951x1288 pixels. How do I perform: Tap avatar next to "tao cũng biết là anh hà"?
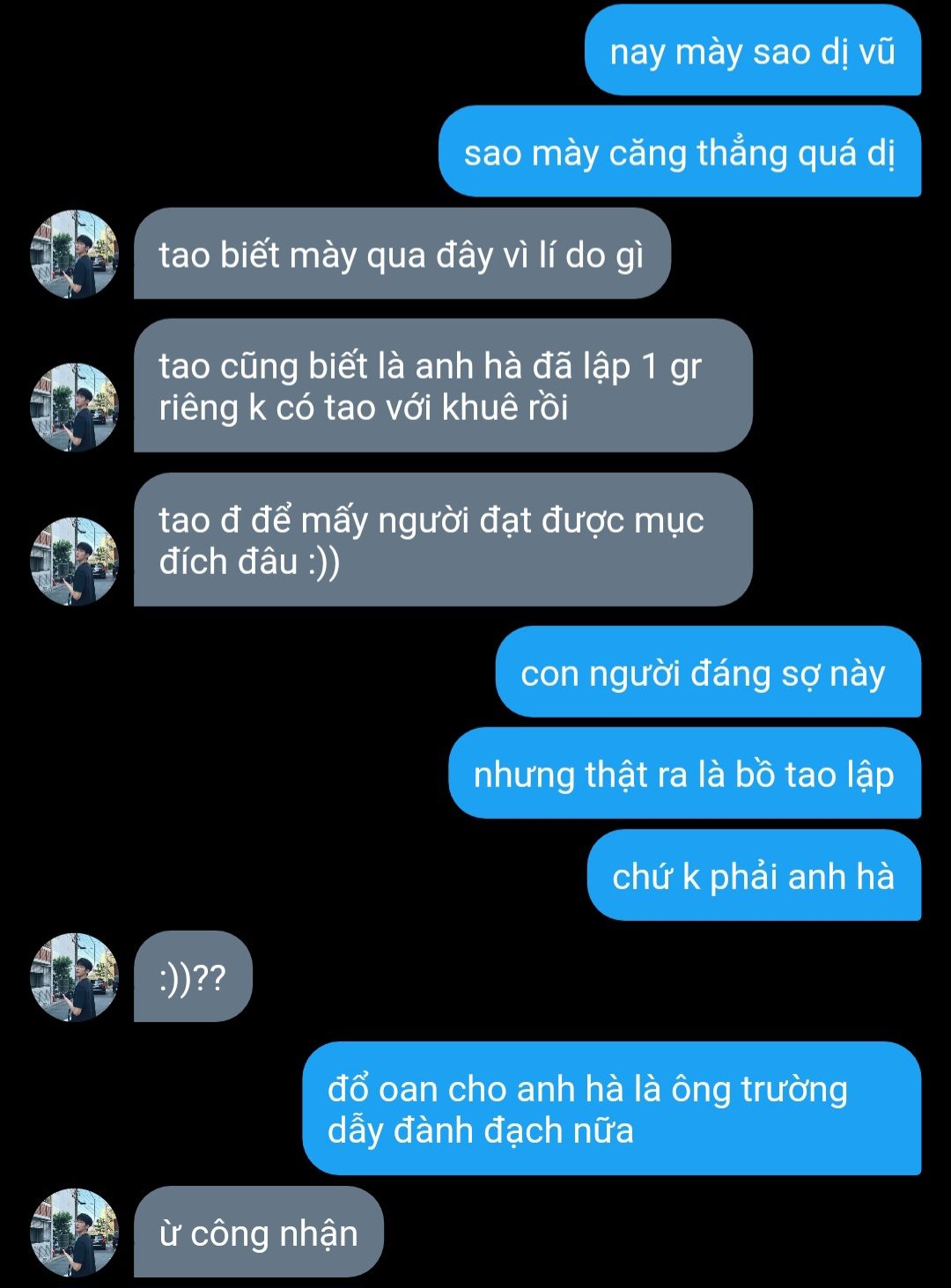point(74,407)
